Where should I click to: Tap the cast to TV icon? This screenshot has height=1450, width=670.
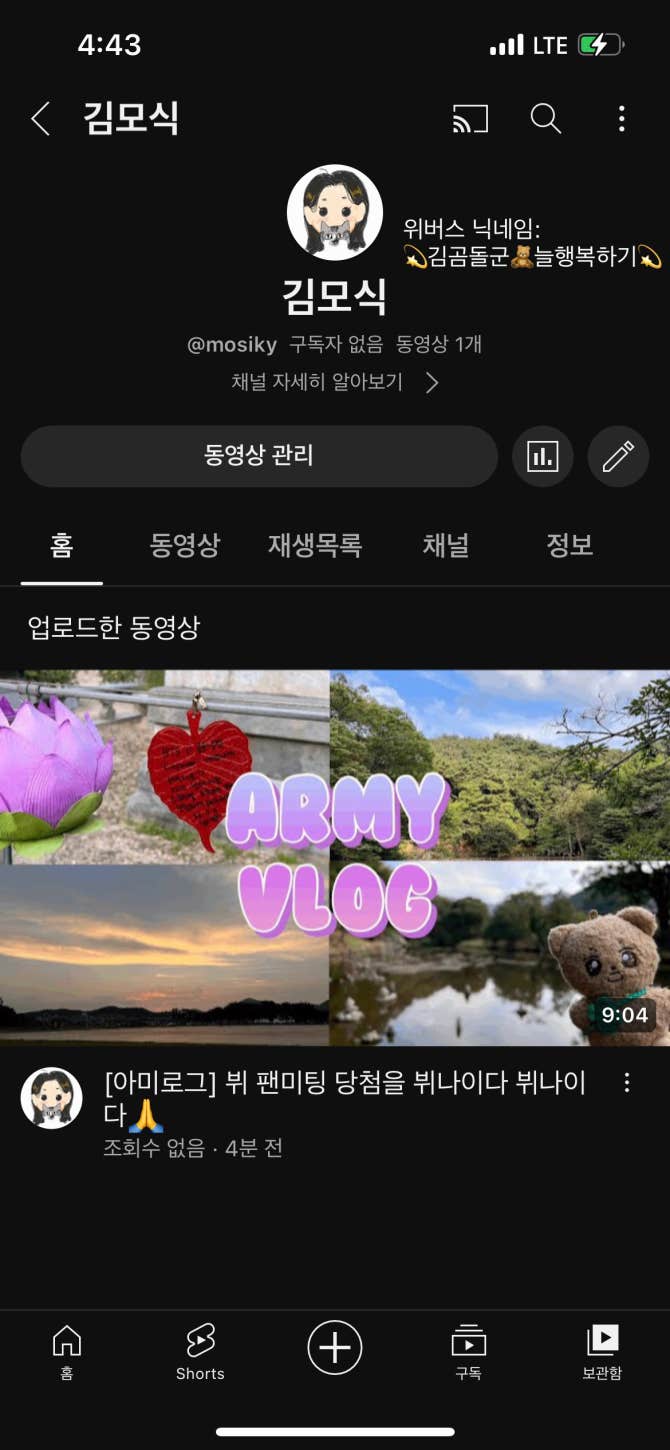[x=470, y=119]
